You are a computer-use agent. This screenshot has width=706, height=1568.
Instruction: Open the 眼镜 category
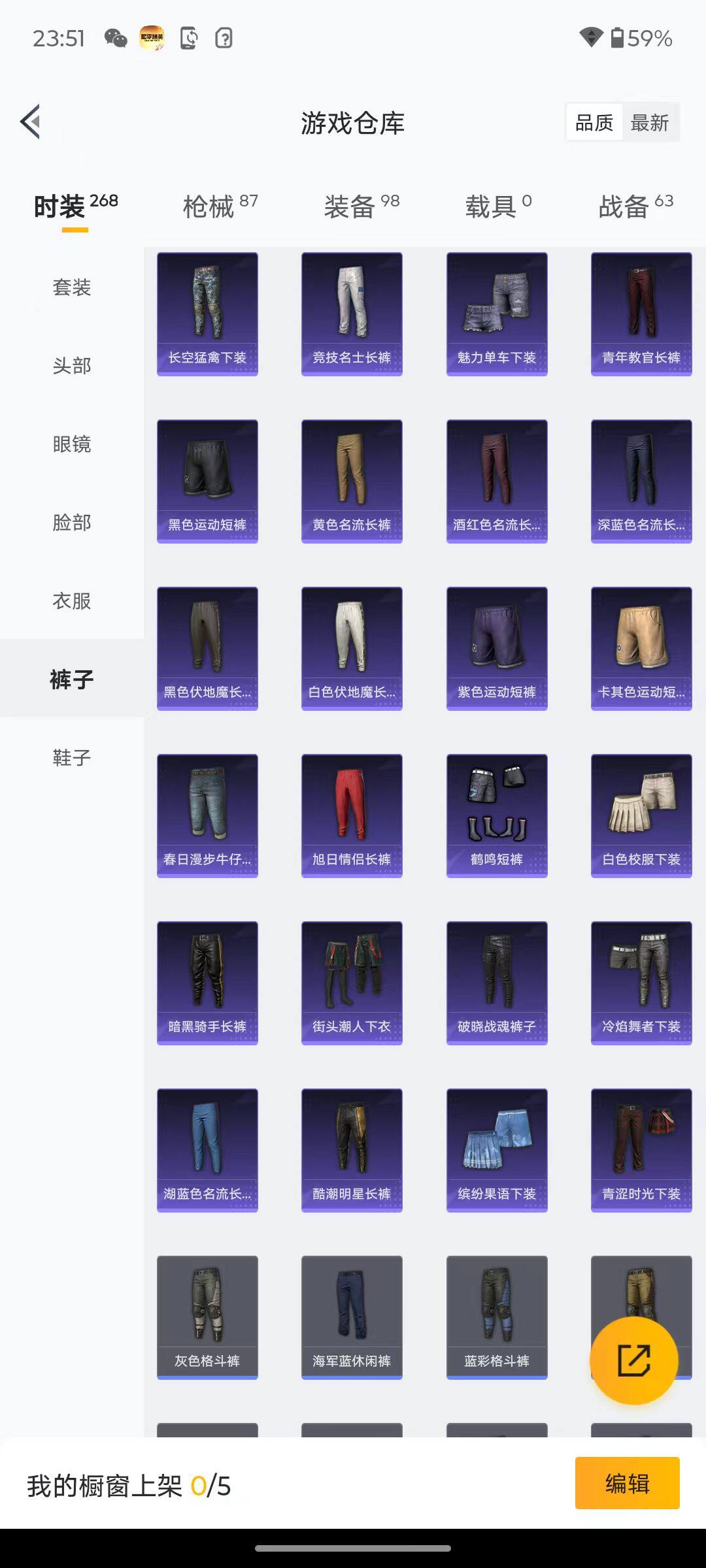[72, 444]
